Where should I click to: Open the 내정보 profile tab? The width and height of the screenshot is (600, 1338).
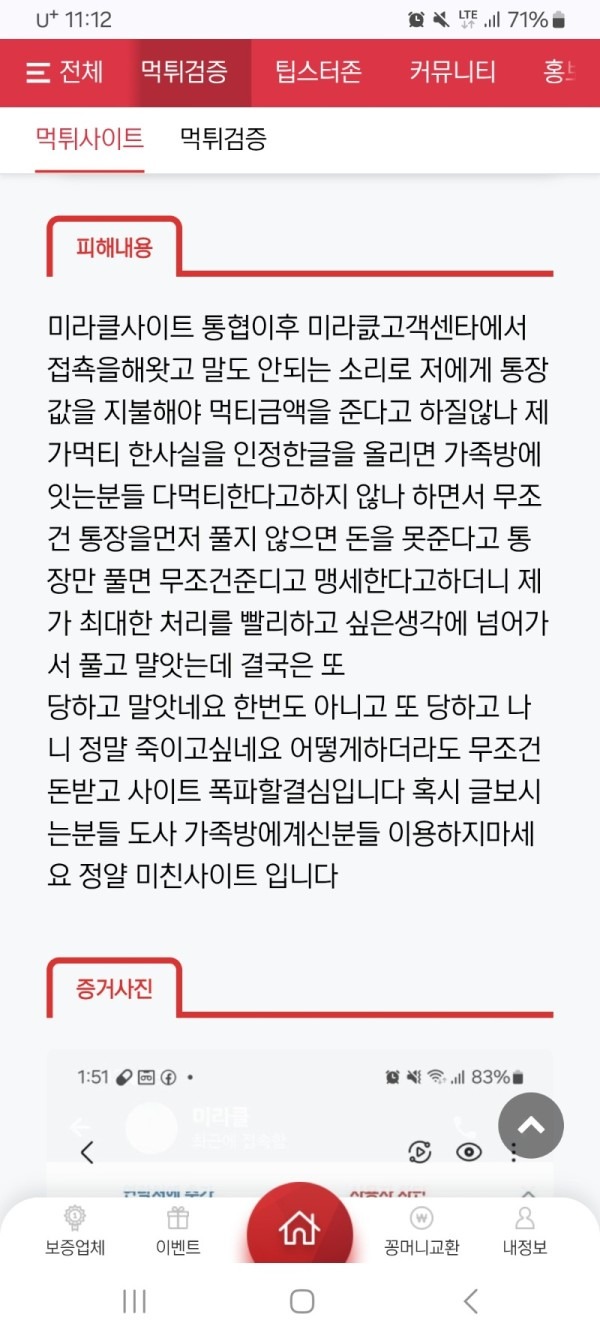(524, 1231)
